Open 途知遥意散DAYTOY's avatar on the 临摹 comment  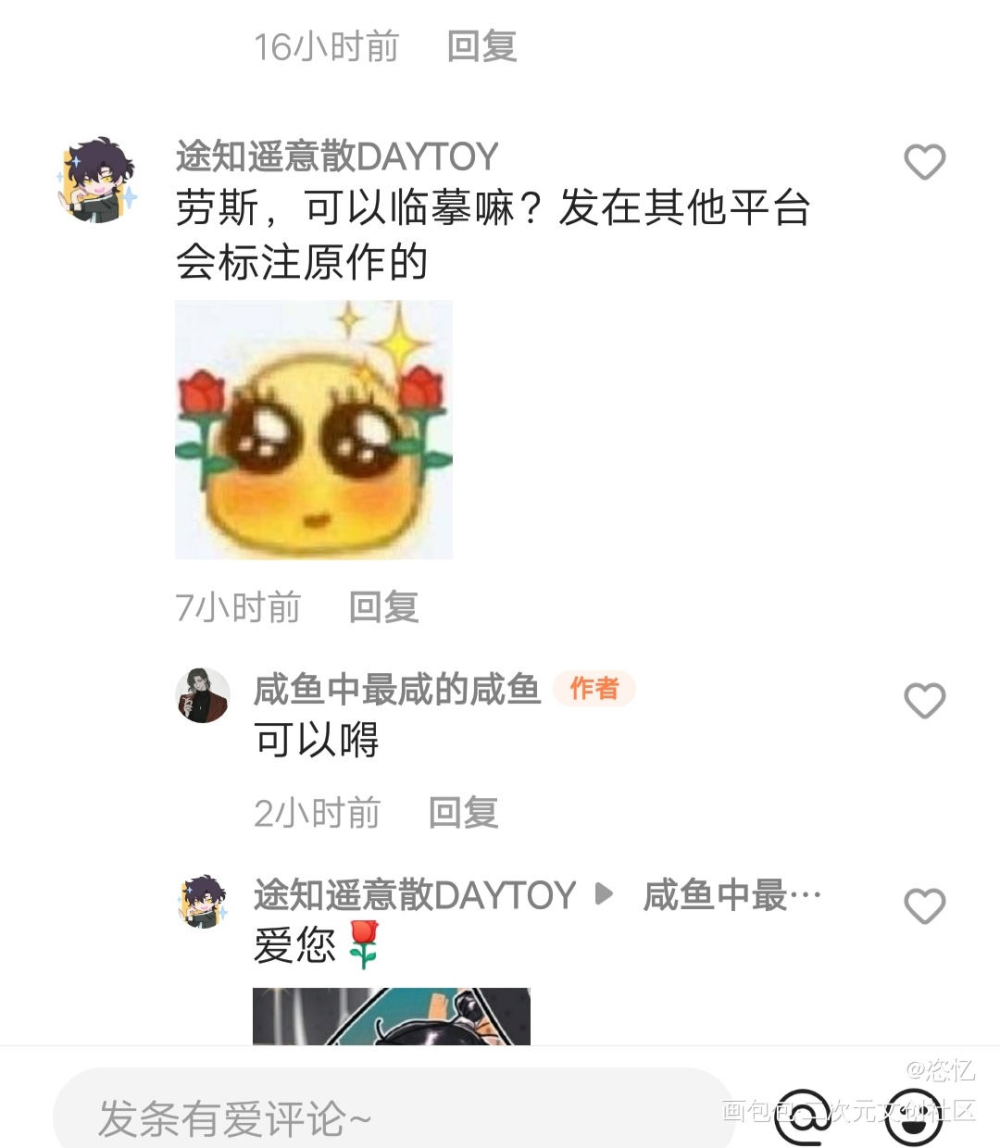pos(96,179)
